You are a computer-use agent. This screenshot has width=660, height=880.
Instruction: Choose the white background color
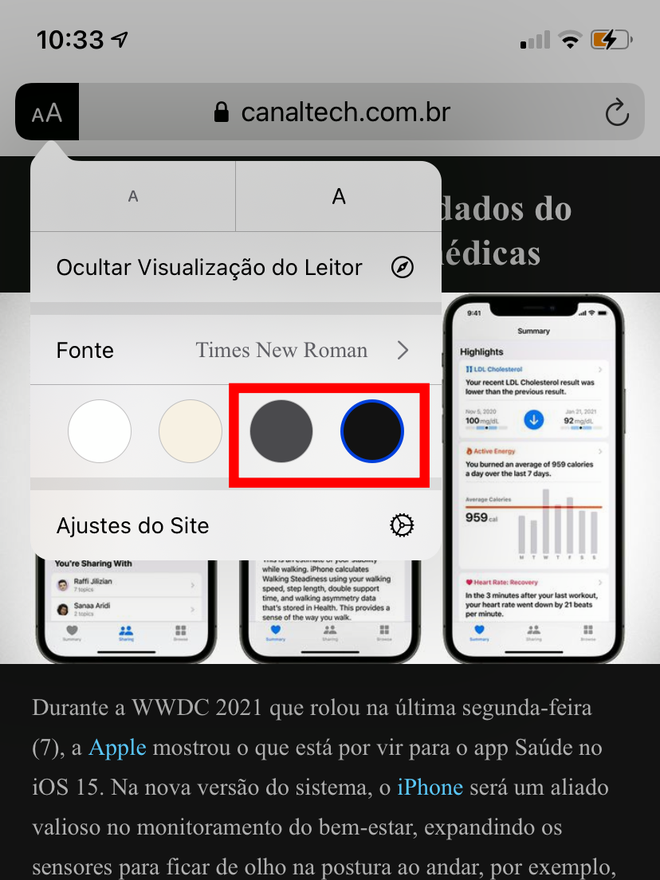click(100, 431)
